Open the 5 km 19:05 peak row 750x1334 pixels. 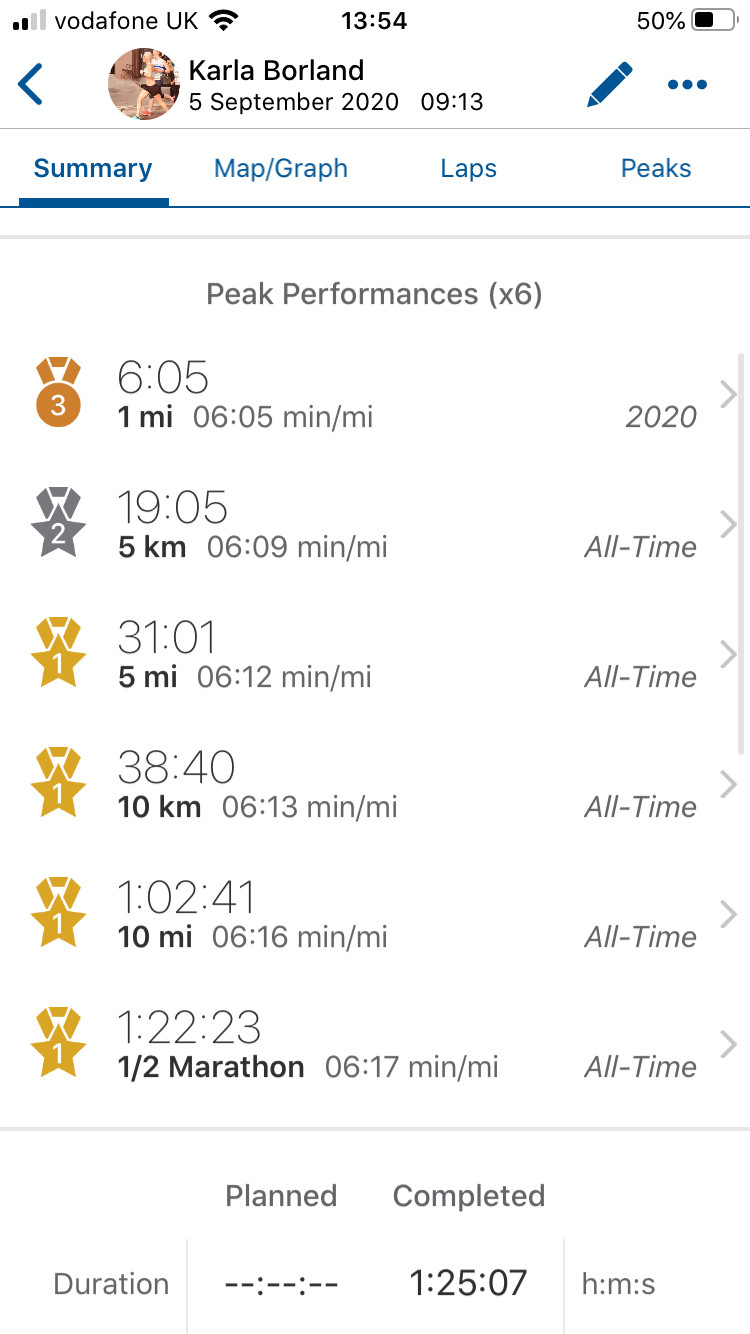tap(375, 525)
